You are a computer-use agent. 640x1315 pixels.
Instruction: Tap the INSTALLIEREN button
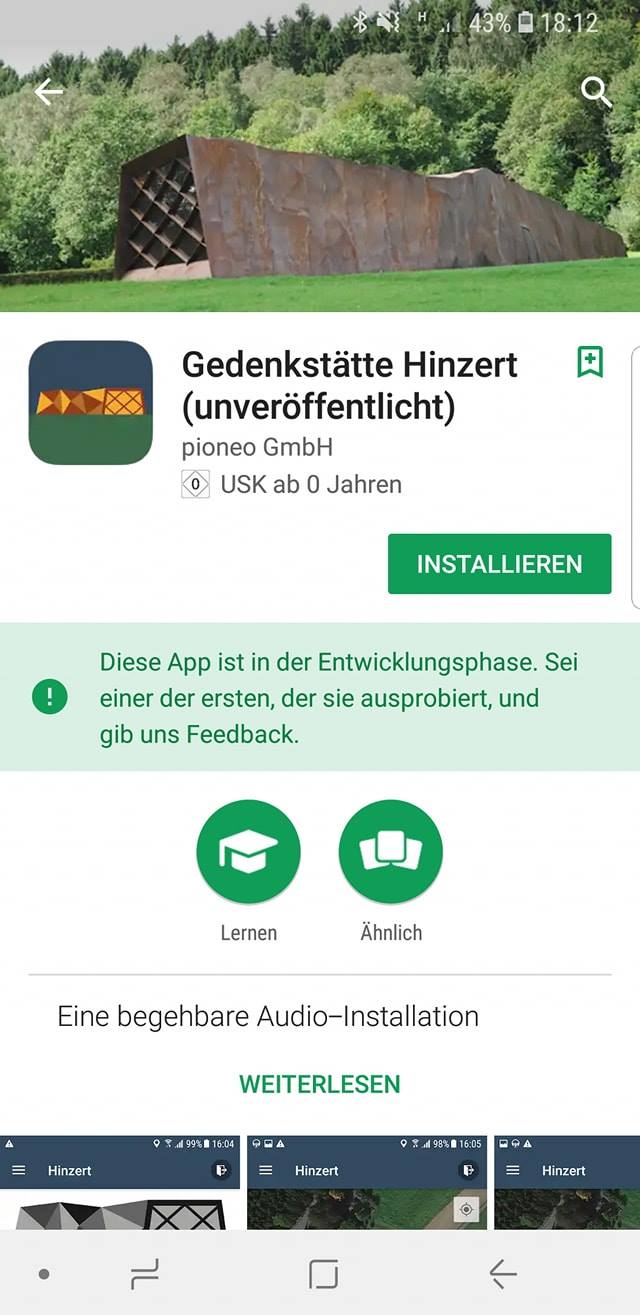[499, 564]
